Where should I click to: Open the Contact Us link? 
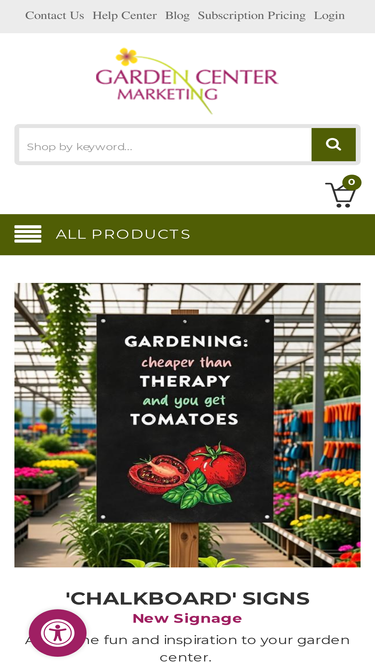pos(54,16)
